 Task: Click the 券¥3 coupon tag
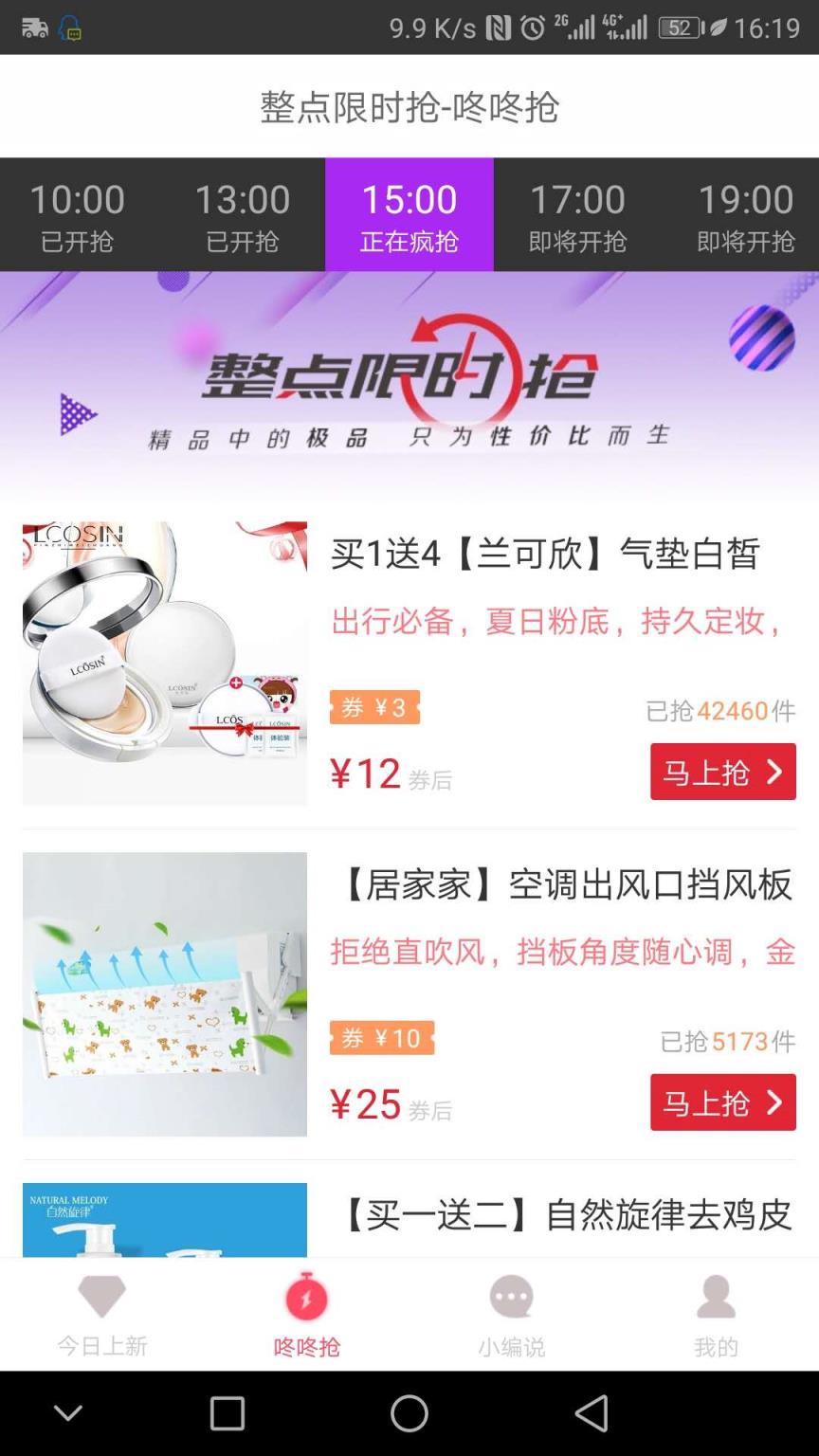tap(373, 708)
